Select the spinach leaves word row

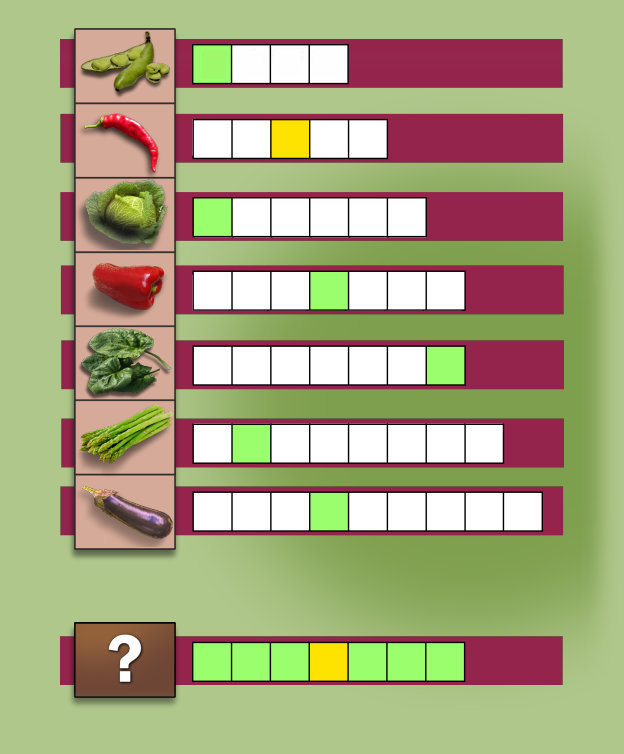point(125,364)
